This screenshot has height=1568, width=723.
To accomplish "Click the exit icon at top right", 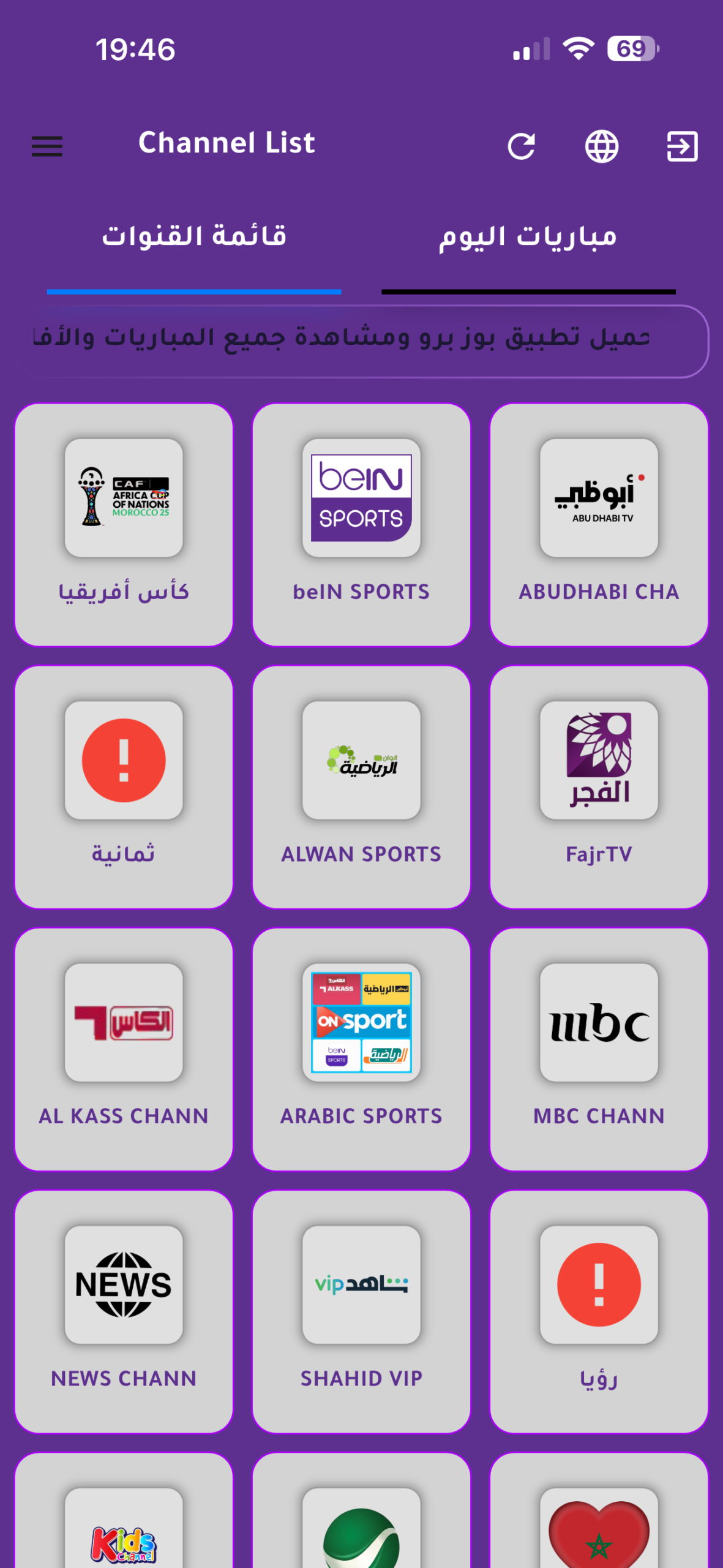I will click(682, 146).
